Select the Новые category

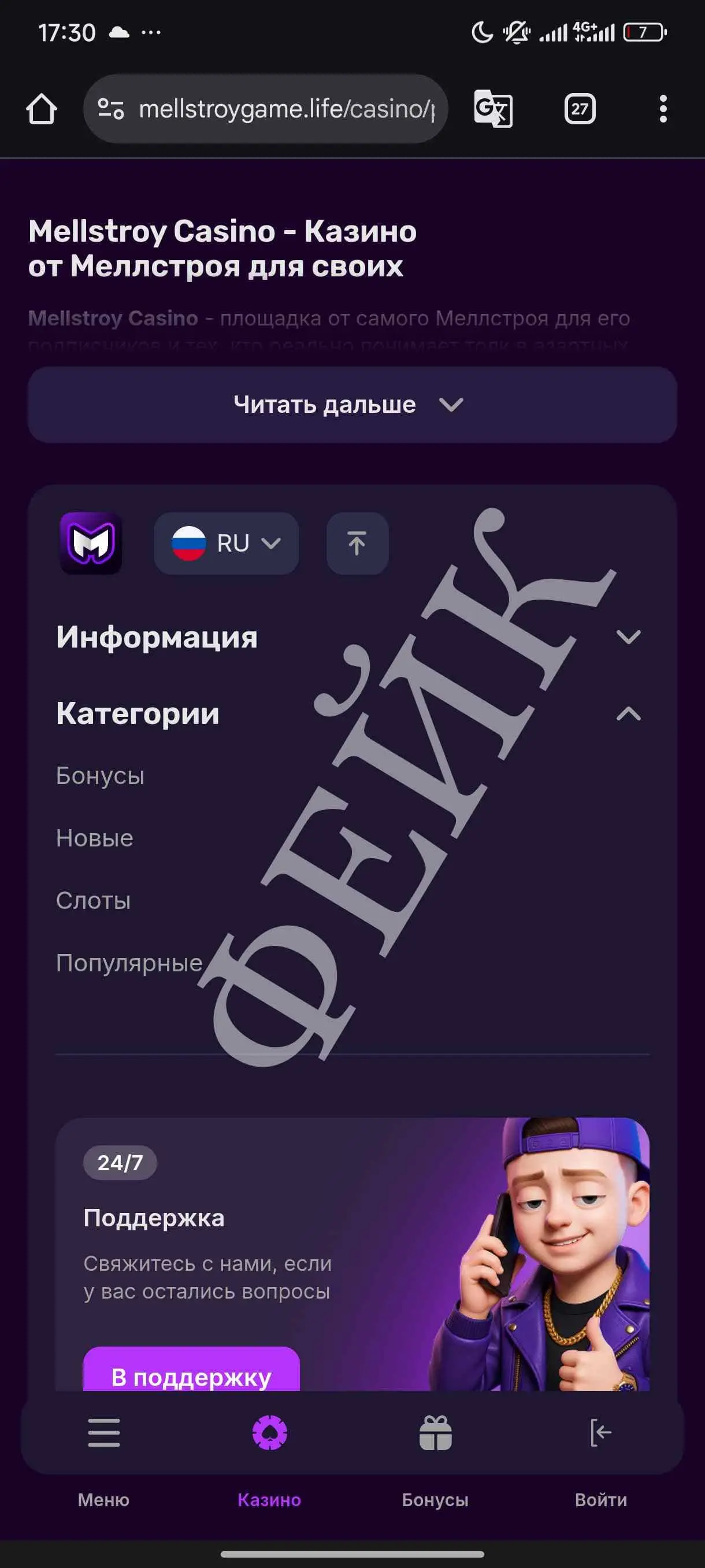coord(92,838)
